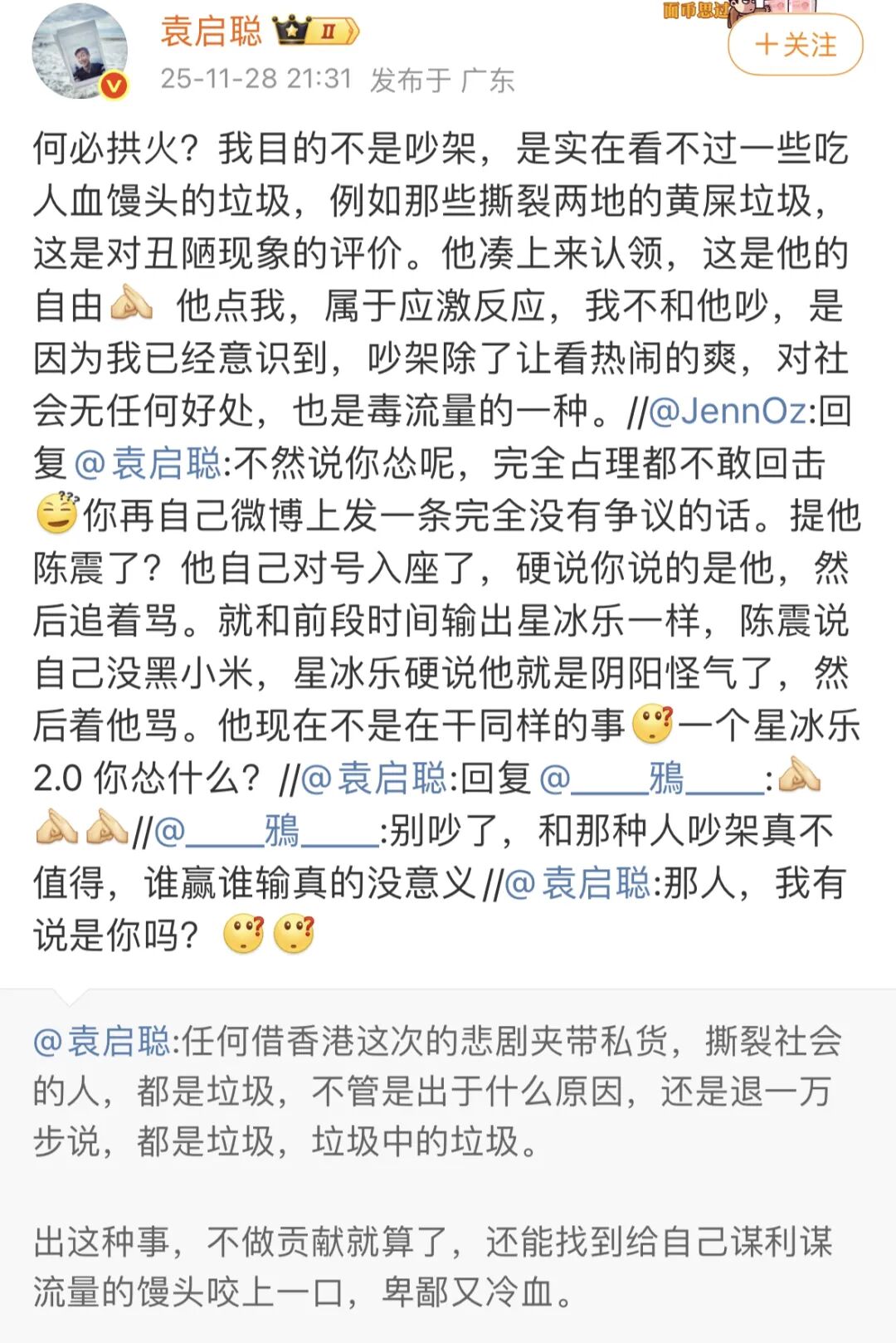This screenshot has height=1343, width=896.
Task: Follow 袁启聪 with the 关注 button
Action: click(x=795, y=45)
